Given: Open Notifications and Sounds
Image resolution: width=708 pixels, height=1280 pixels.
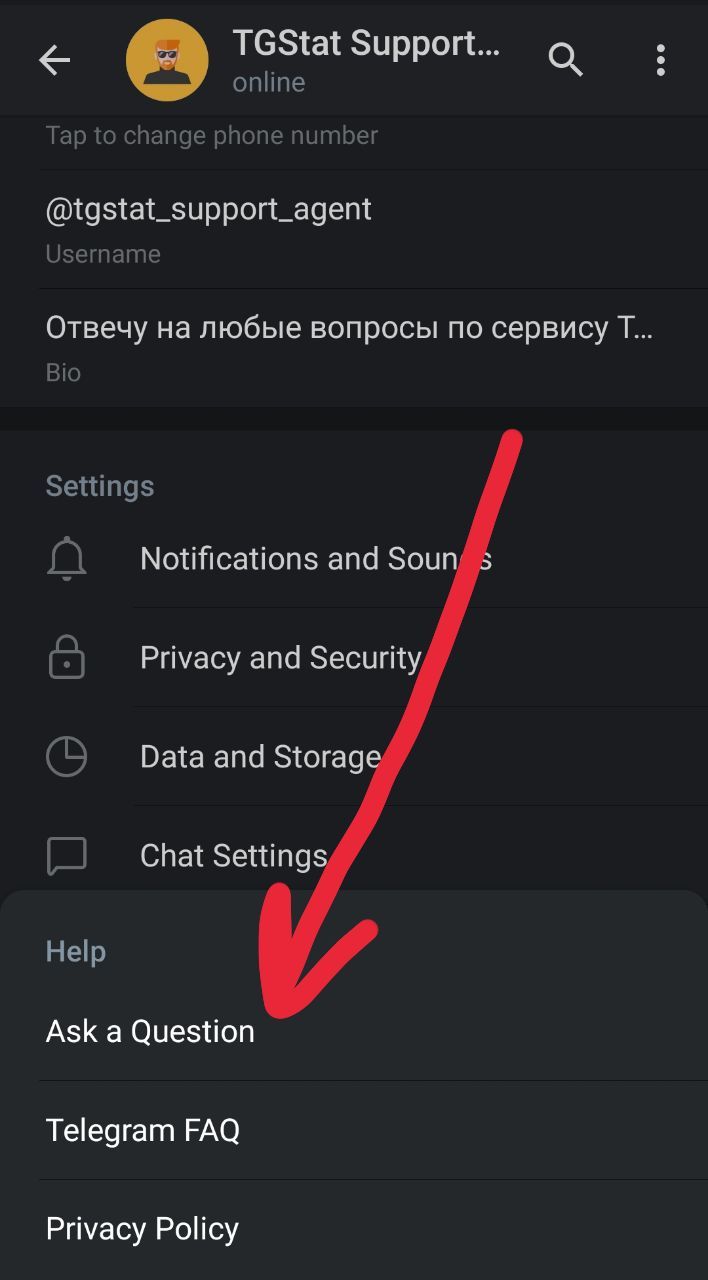Looking at the screenshot, I should (x=354, y=558).
